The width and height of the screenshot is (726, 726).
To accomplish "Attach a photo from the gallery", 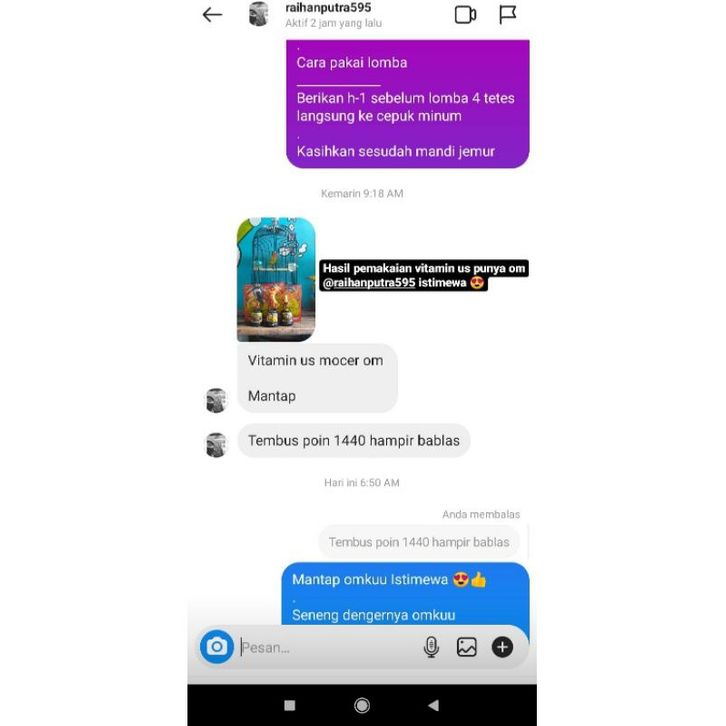I will point(467,647).
